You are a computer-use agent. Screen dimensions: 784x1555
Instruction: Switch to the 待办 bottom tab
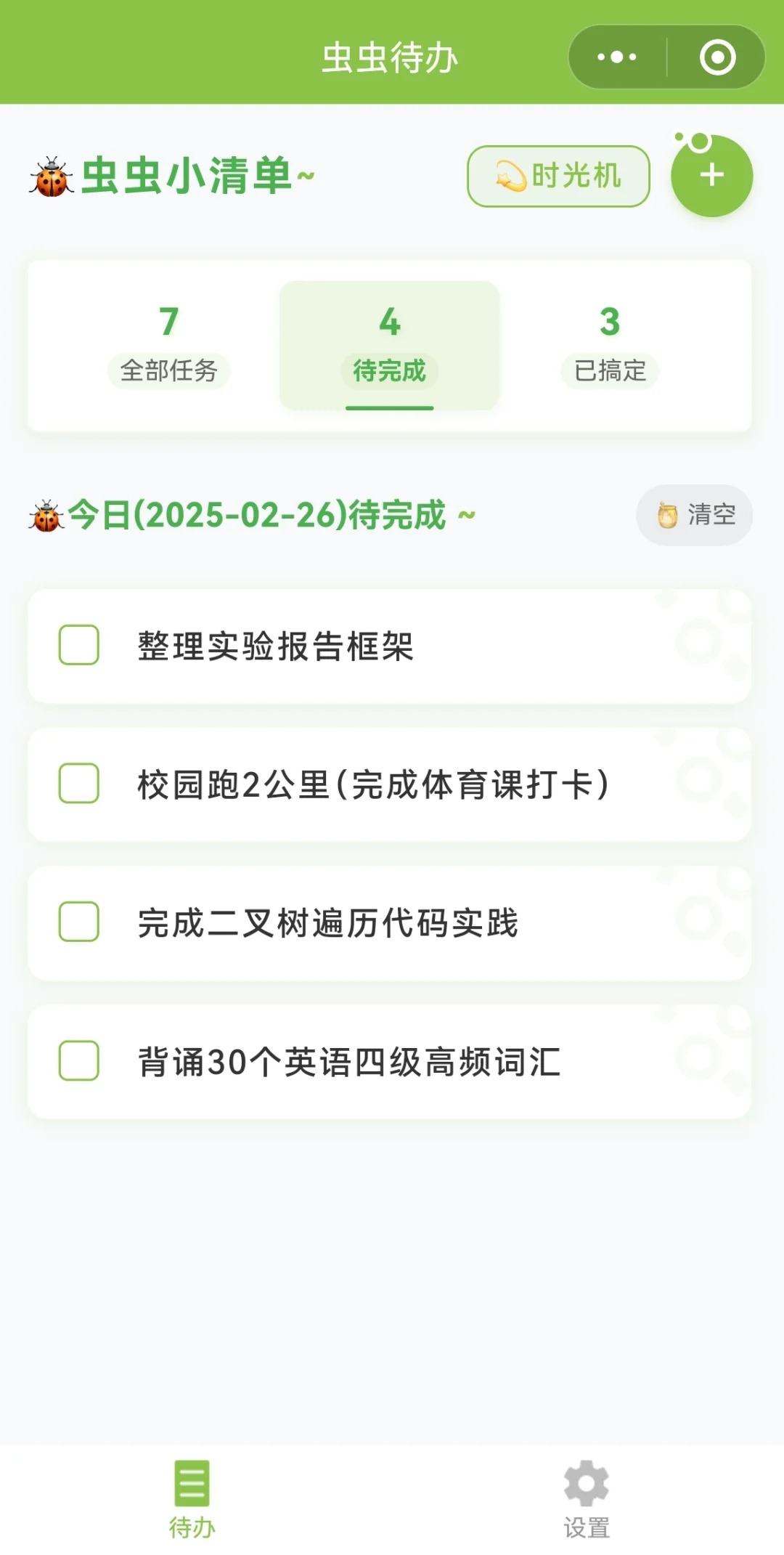point(192,1499)
